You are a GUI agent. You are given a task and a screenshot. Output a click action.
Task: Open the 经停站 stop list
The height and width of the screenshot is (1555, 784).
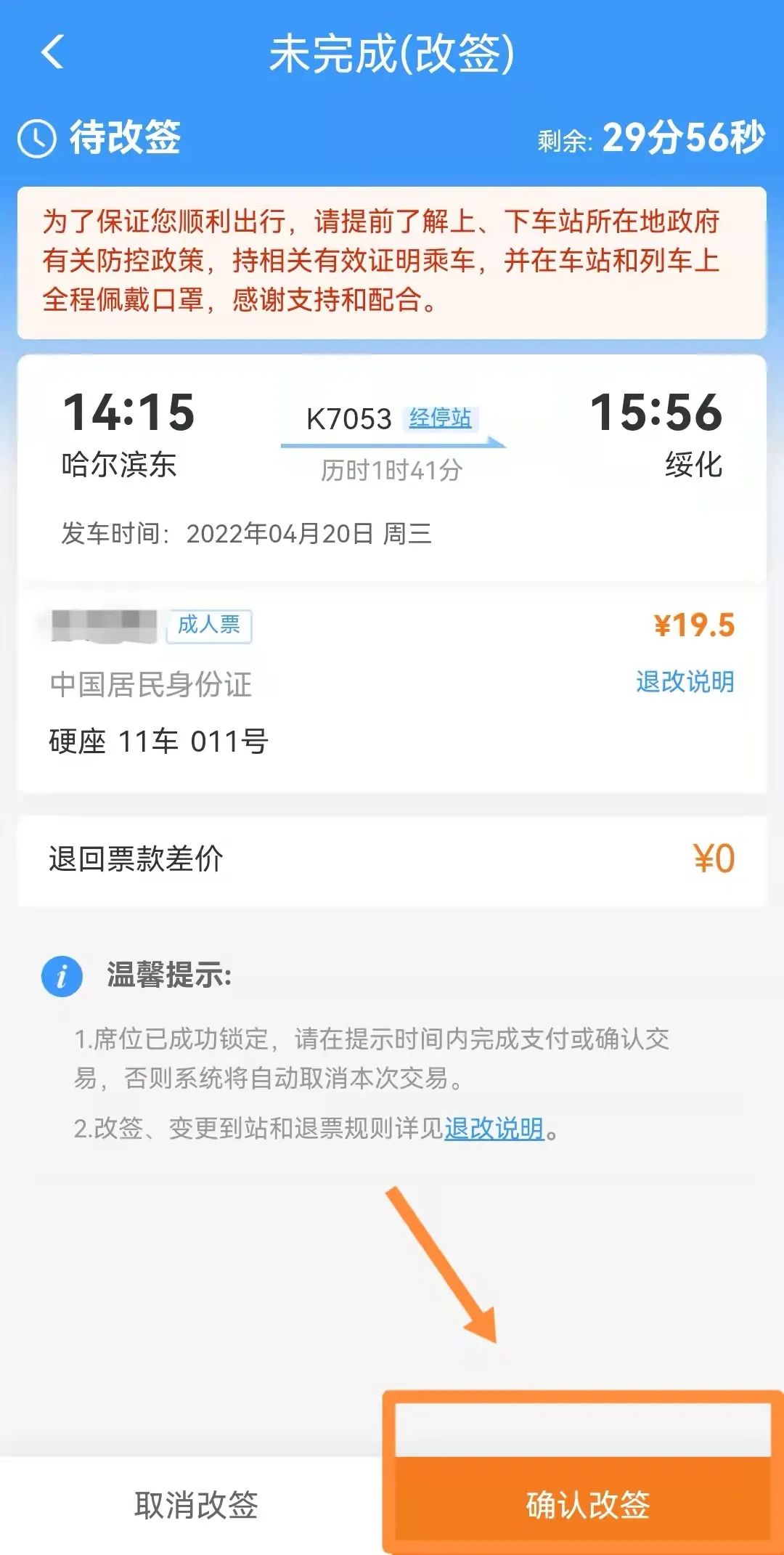click(x=441, y=419)
